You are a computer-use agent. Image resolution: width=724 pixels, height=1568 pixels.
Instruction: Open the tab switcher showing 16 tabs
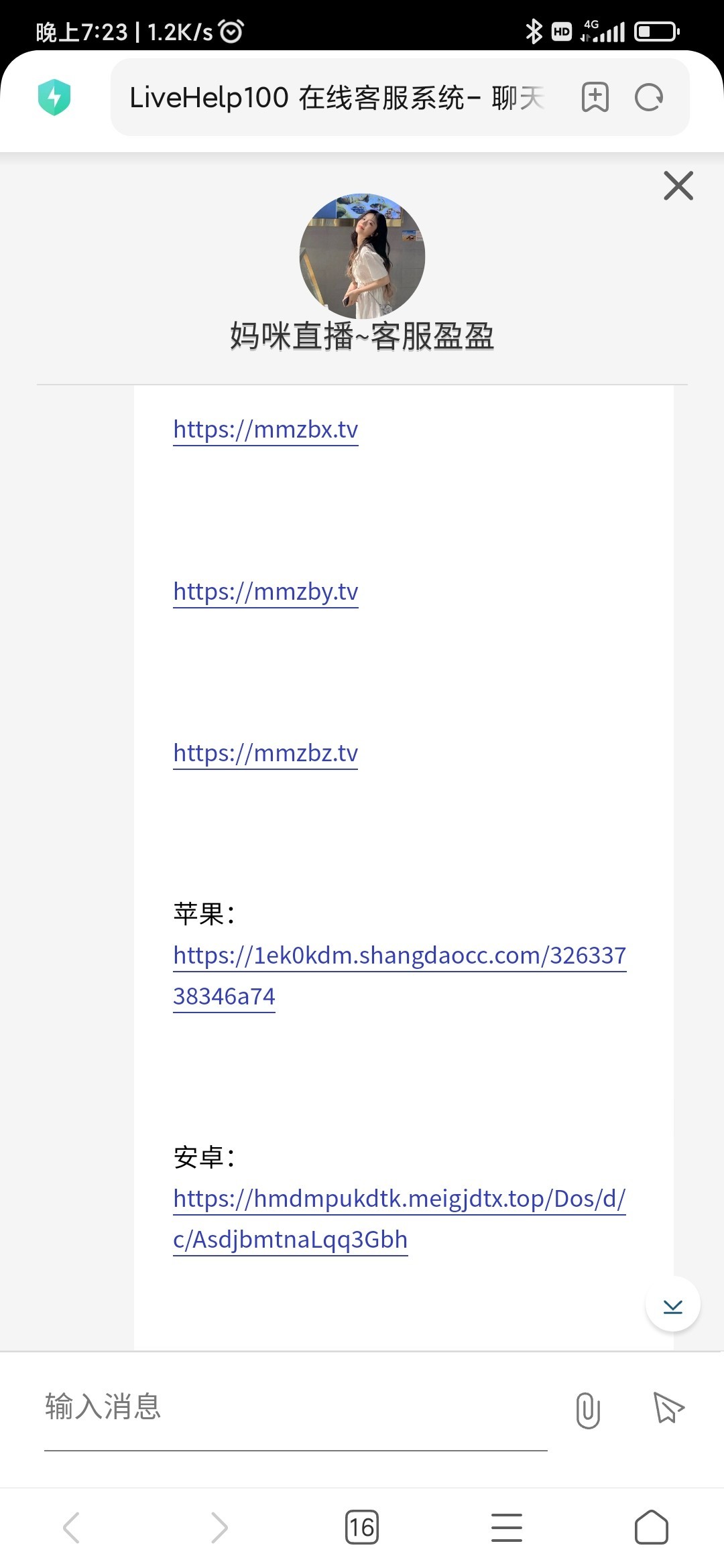[x=362, y=1527]
